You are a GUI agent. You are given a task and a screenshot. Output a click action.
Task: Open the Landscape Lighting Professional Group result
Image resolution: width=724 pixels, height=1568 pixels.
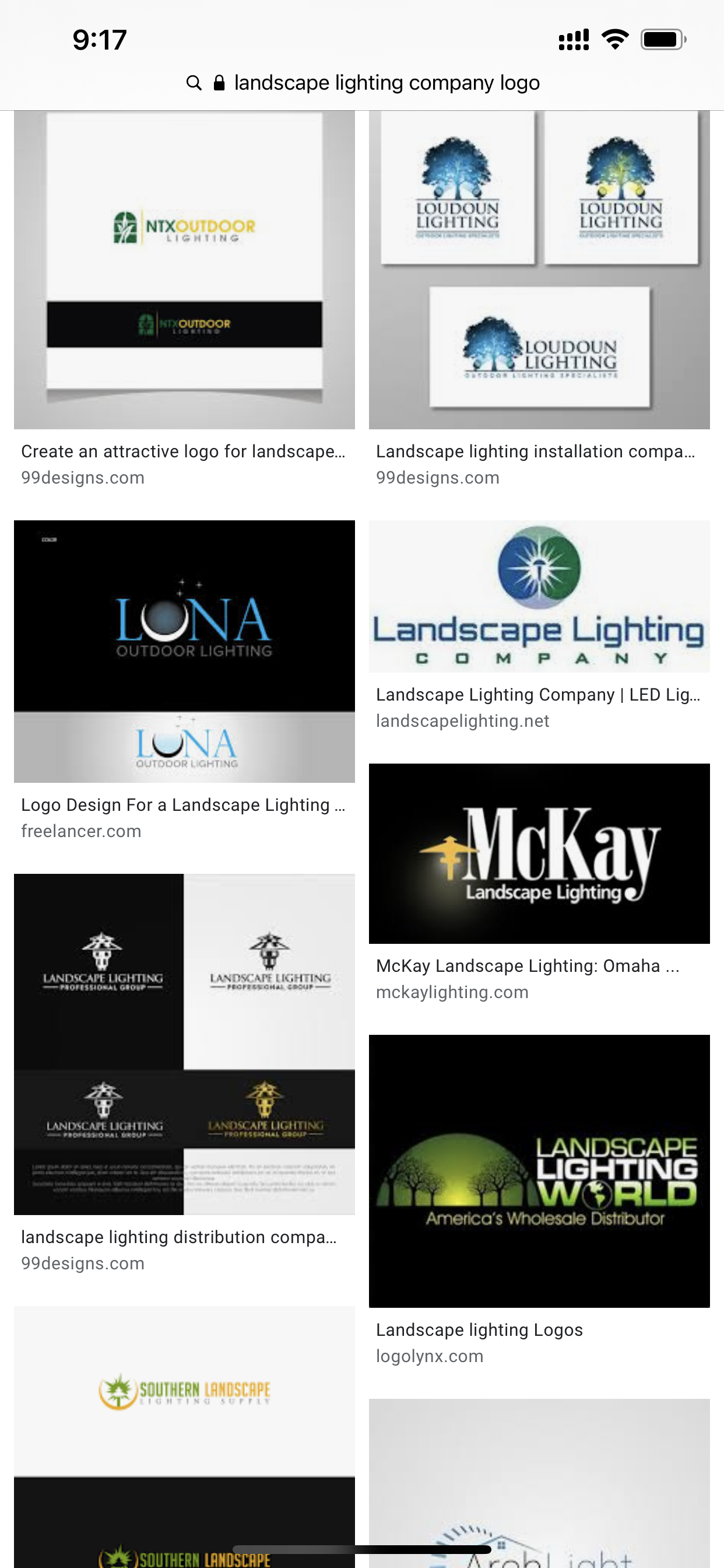(x=184, y=1044)
